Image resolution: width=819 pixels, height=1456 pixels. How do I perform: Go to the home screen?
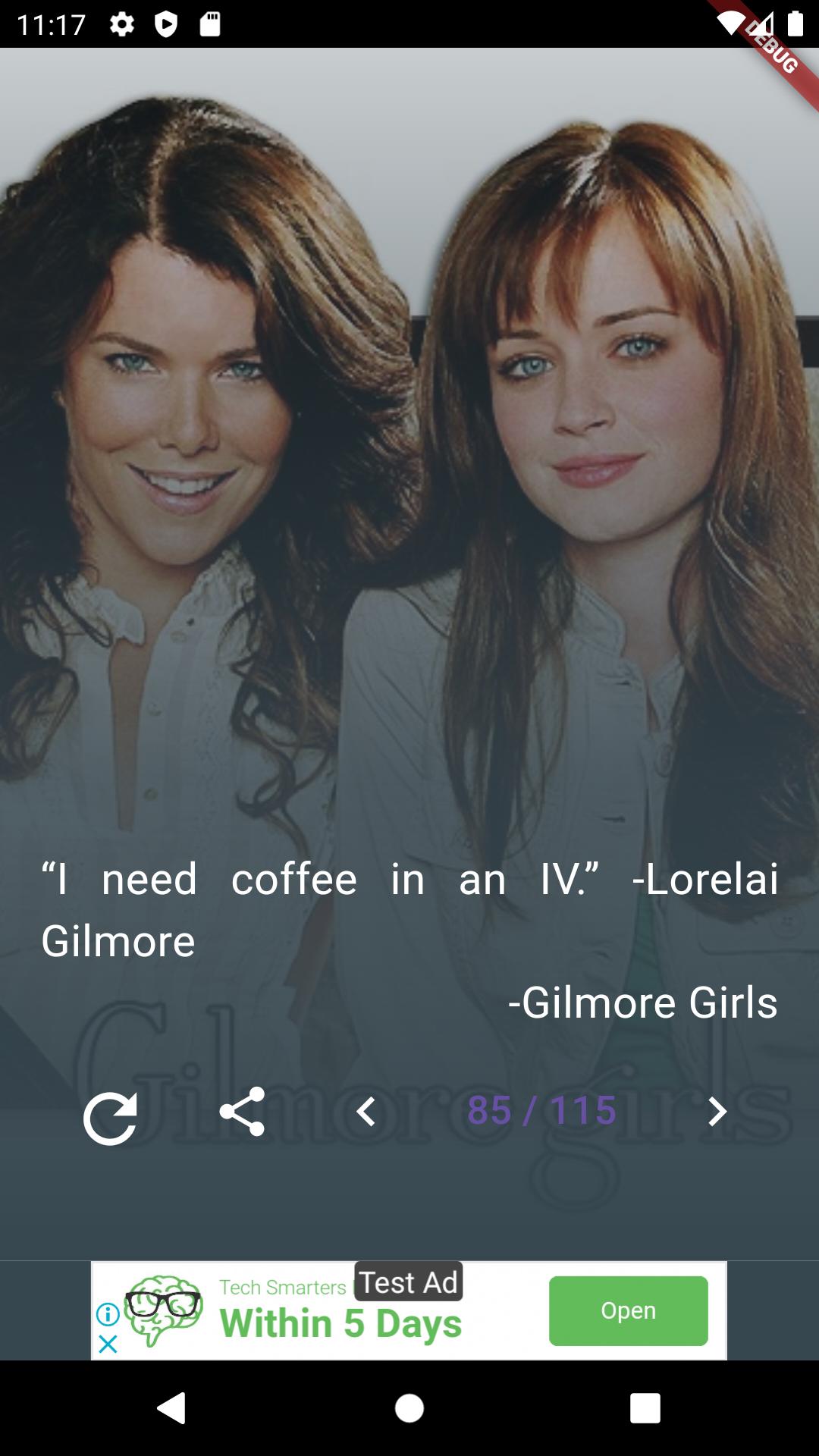(409, 1408)
